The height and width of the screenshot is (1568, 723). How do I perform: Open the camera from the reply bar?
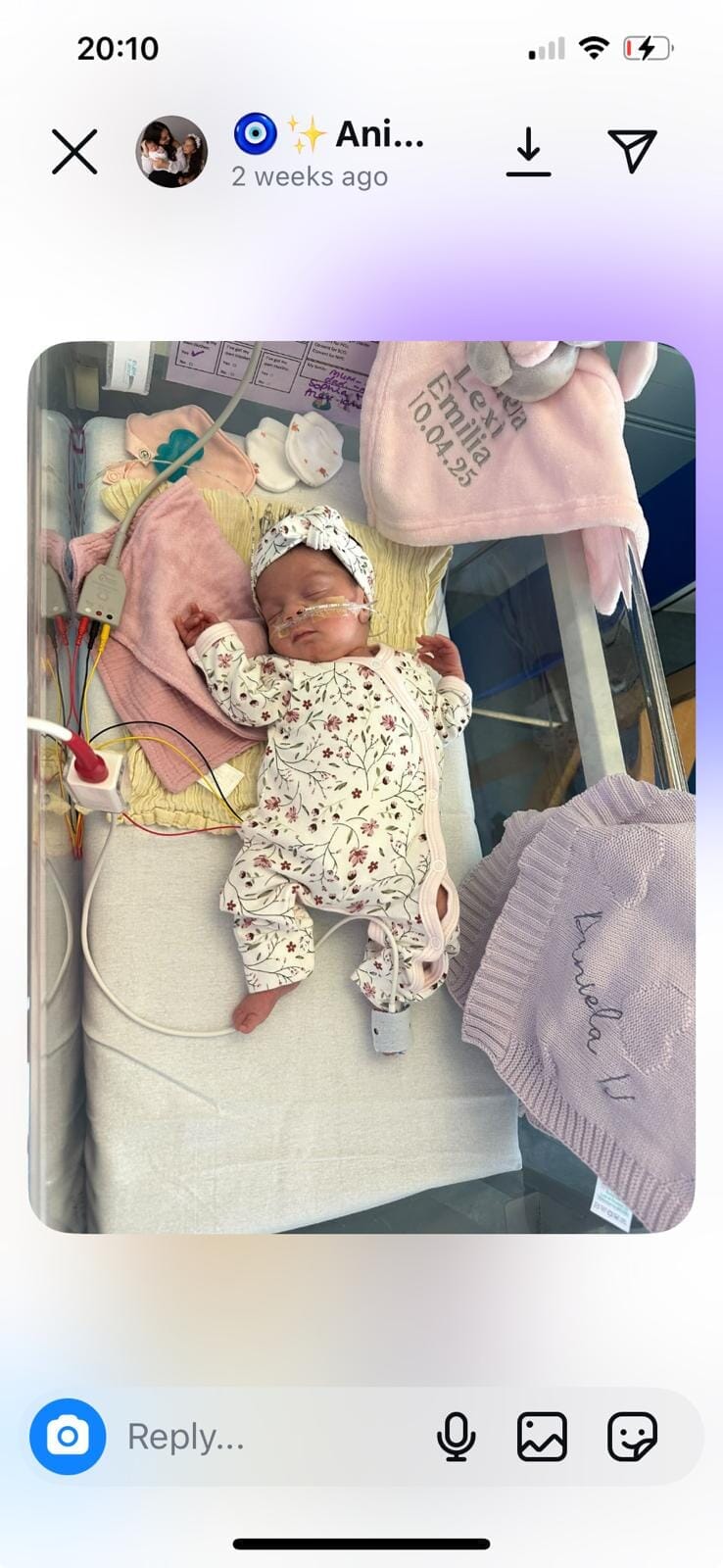[68, 1437]
